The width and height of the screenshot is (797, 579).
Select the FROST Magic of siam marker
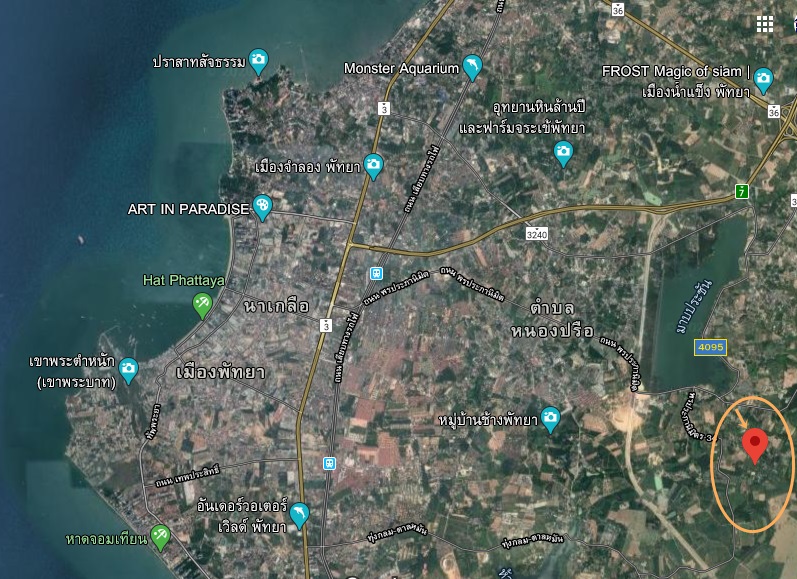(x=764, y=79)
